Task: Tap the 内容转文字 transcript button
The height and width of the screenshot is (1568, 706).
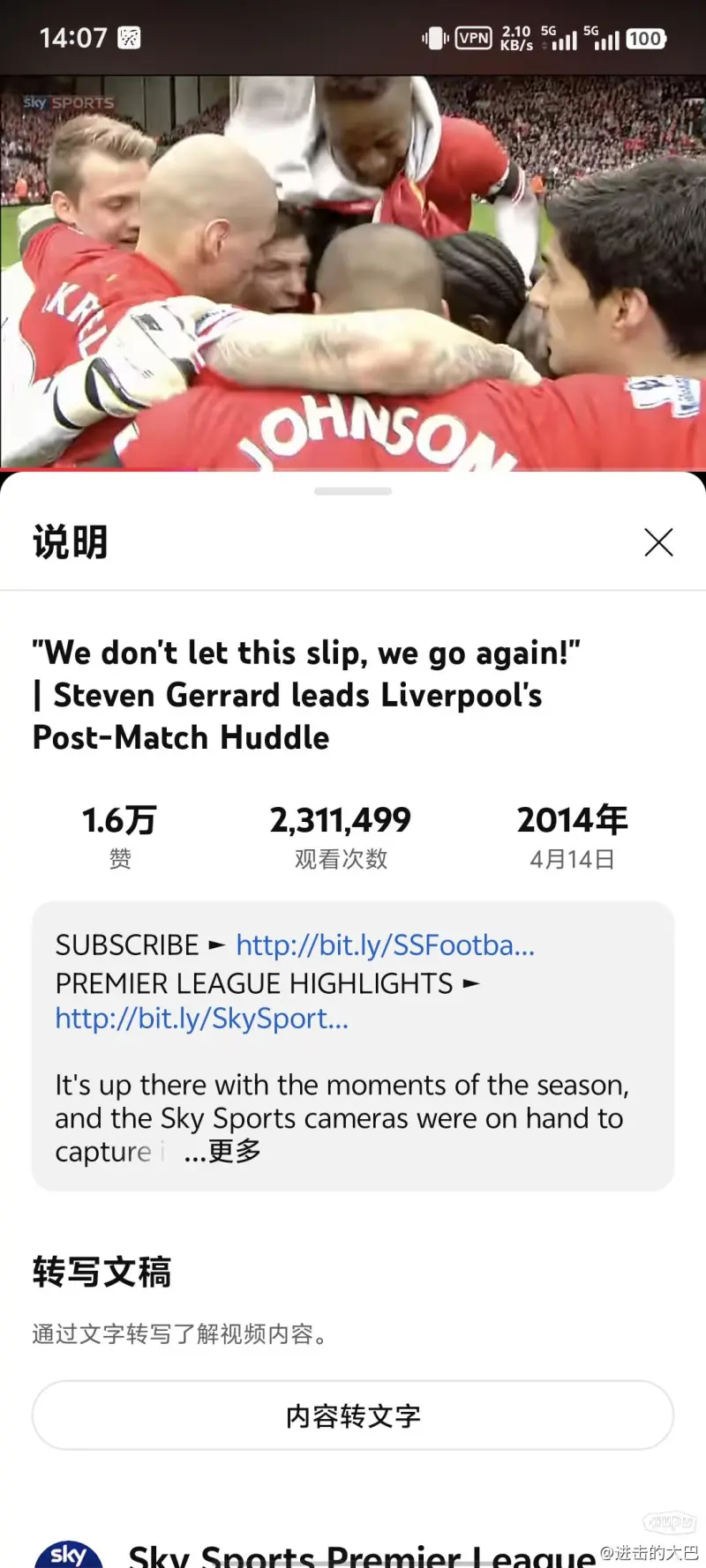Action: click(x=353, y=1415)
